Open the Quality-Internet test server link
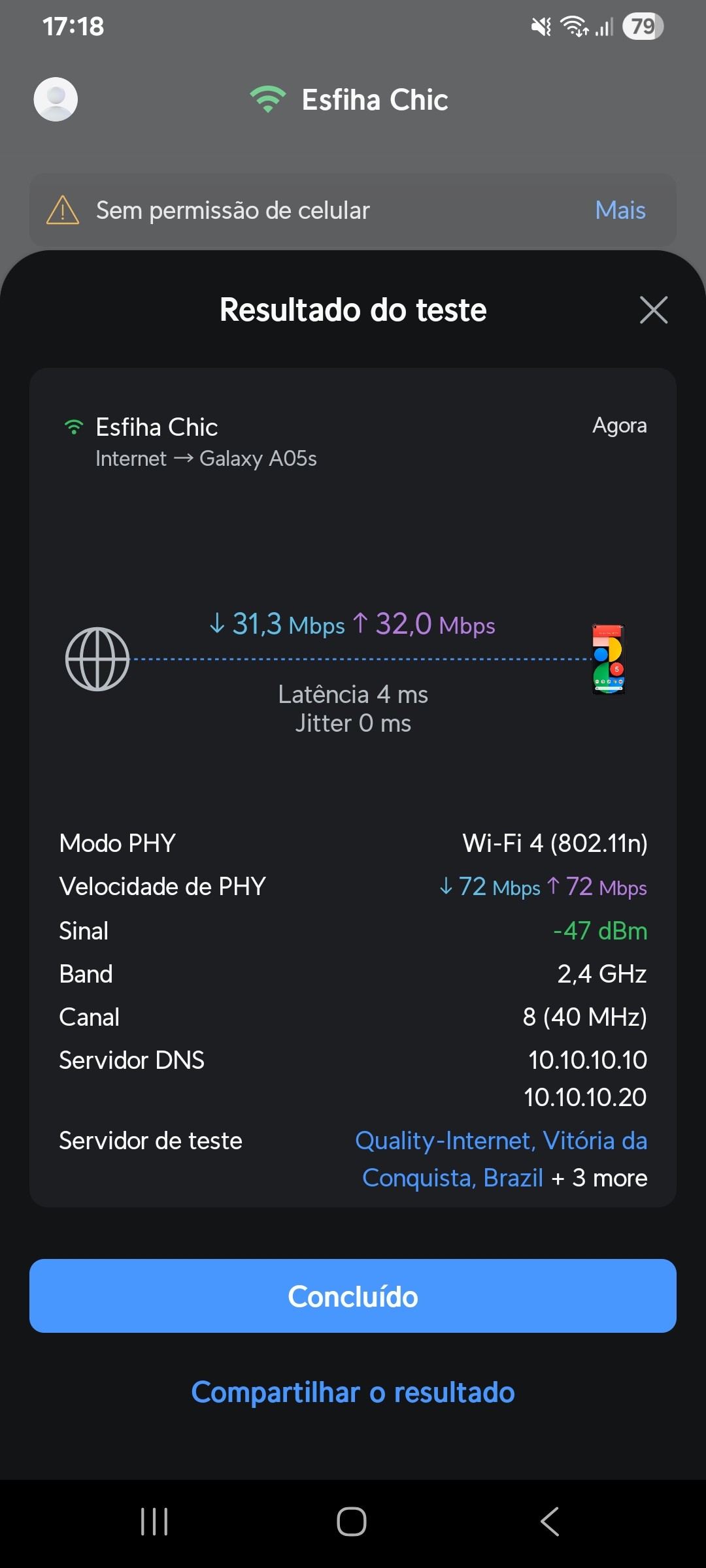The width and height of the screenshot is (706, 1568). click(500, 1141)
